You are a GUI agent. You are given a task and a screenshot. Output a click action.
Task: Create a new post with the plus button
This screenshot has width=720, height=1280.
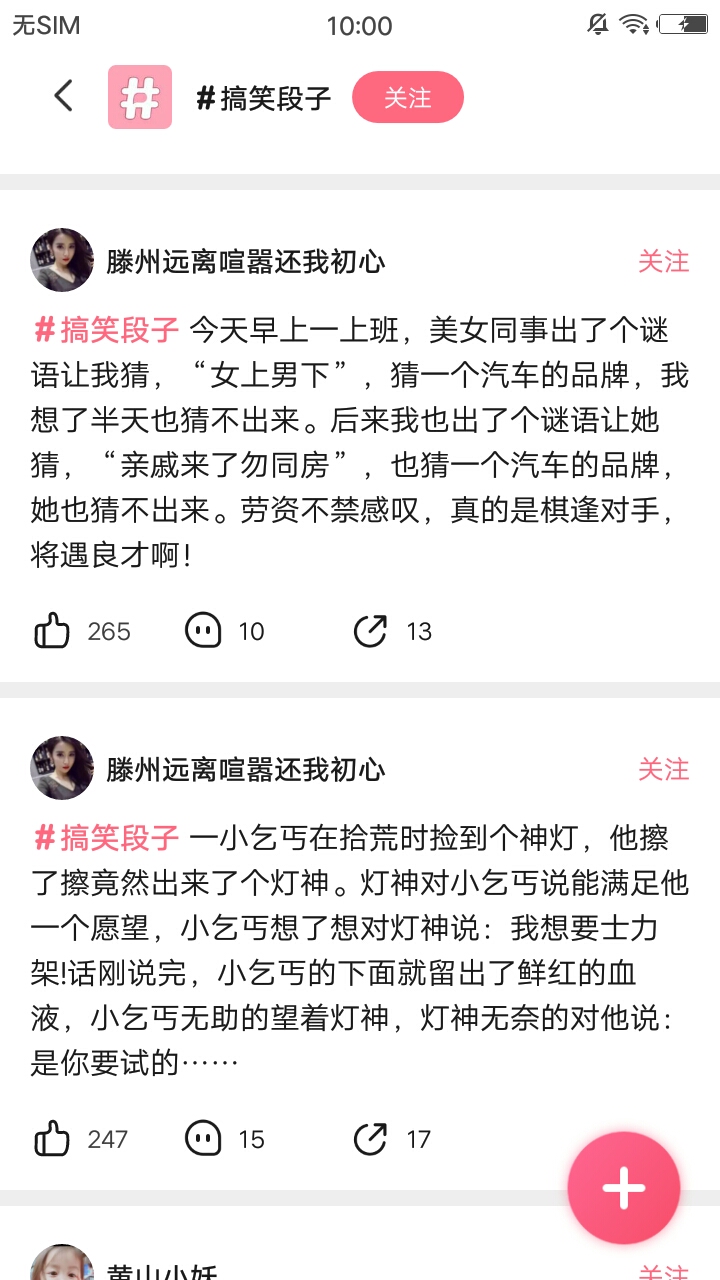tap(624, 1188)
